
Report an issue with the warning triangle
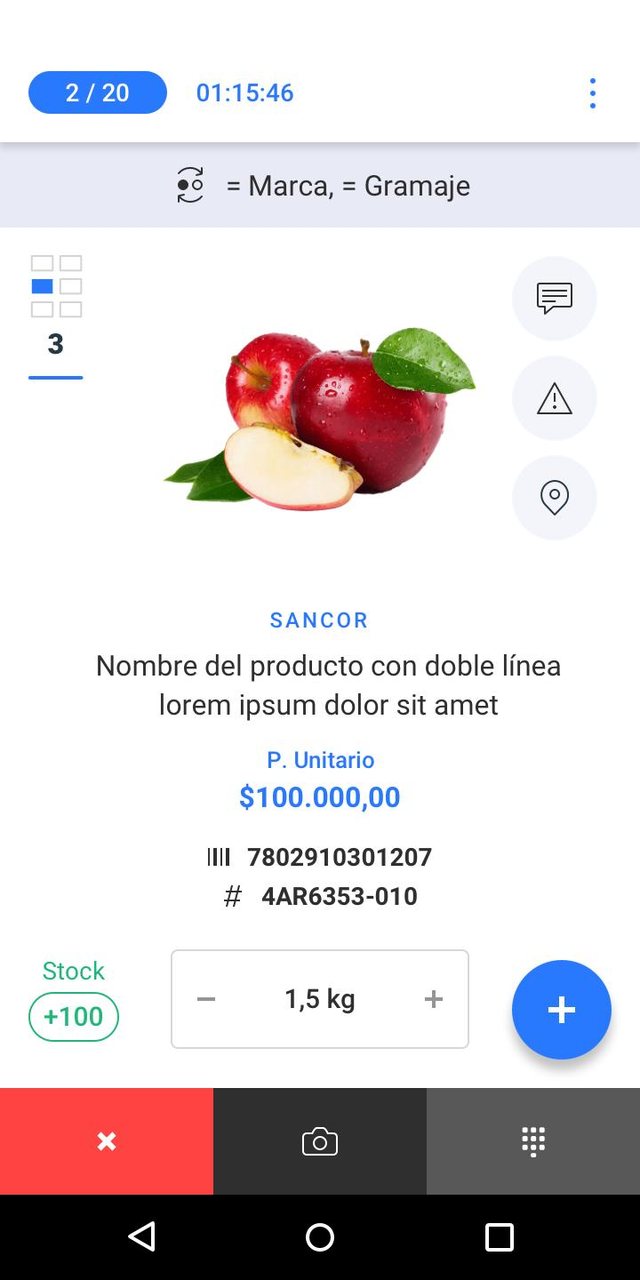click(554, 398)
